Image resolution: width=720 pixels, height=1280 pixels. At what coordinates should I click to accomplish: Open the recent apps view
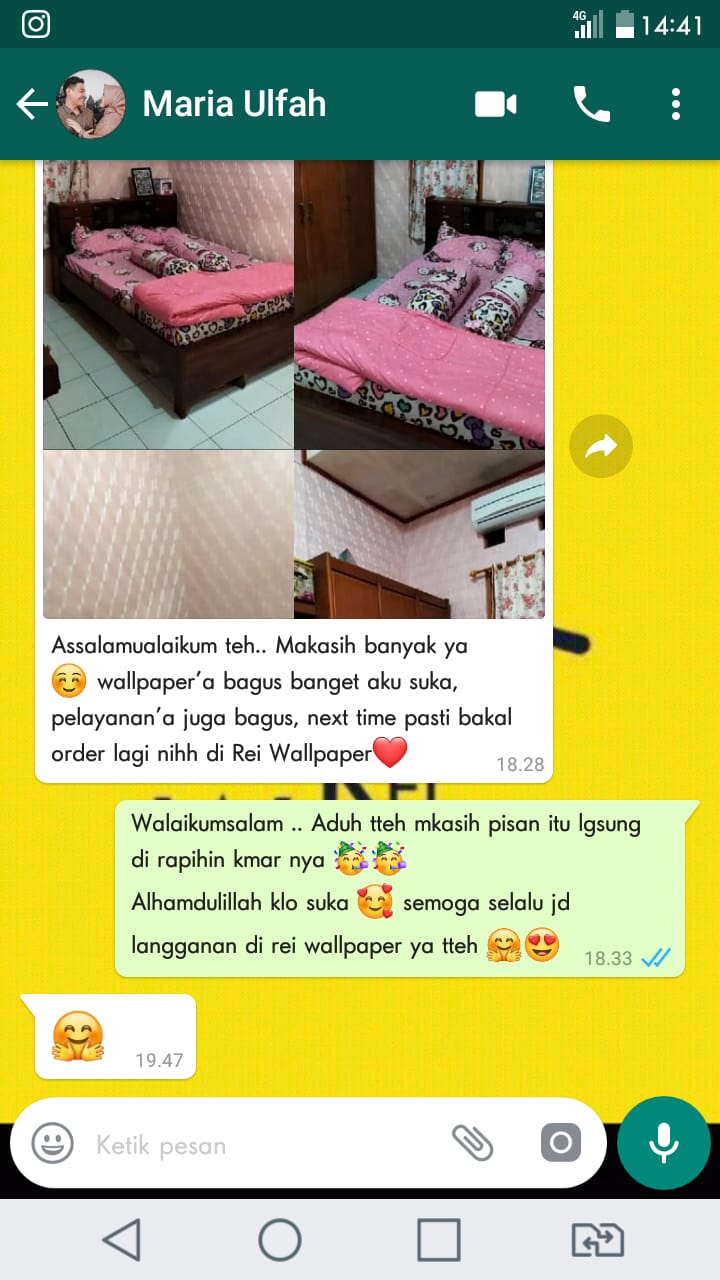[438, 1240]
